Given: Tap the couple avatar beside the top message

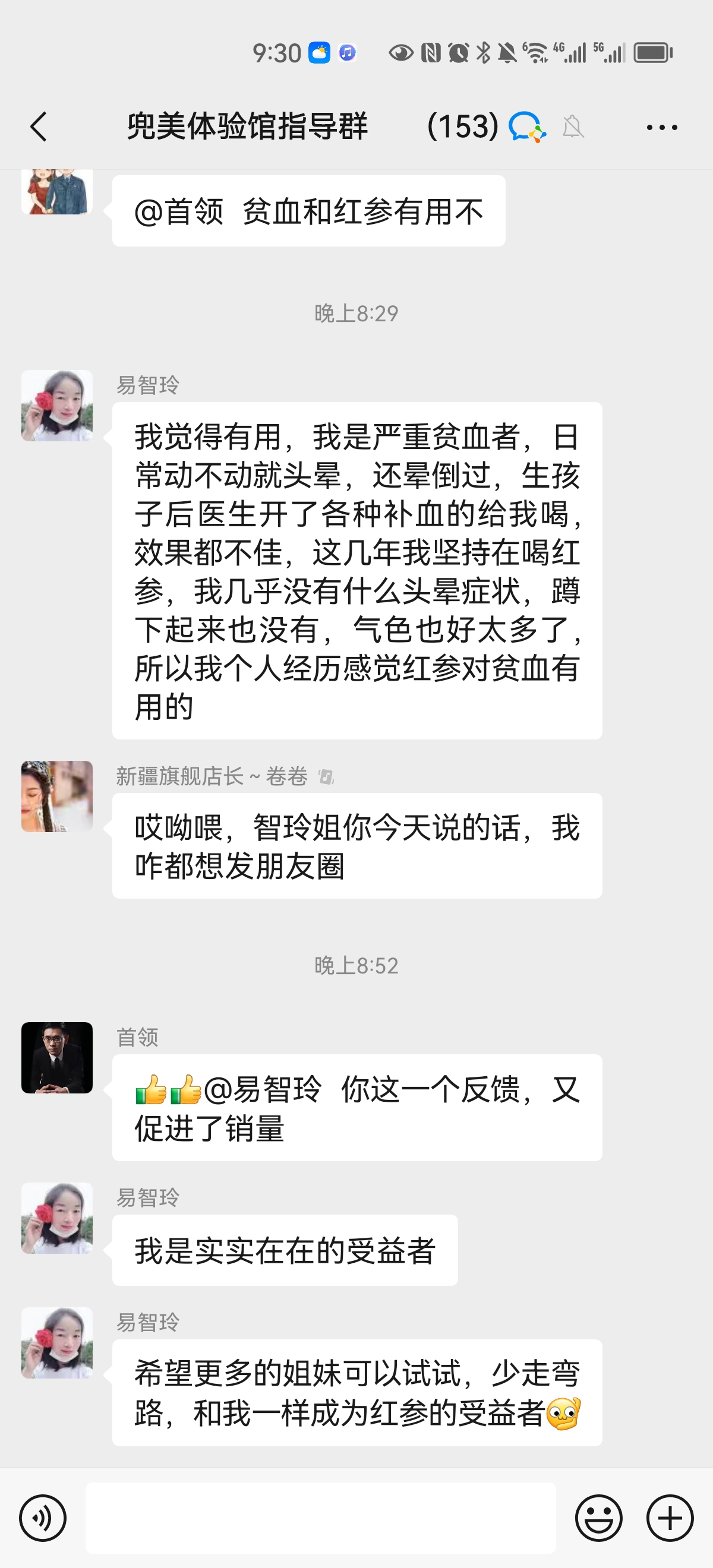Looking at the screenshot, I should [x=57, y=192].
